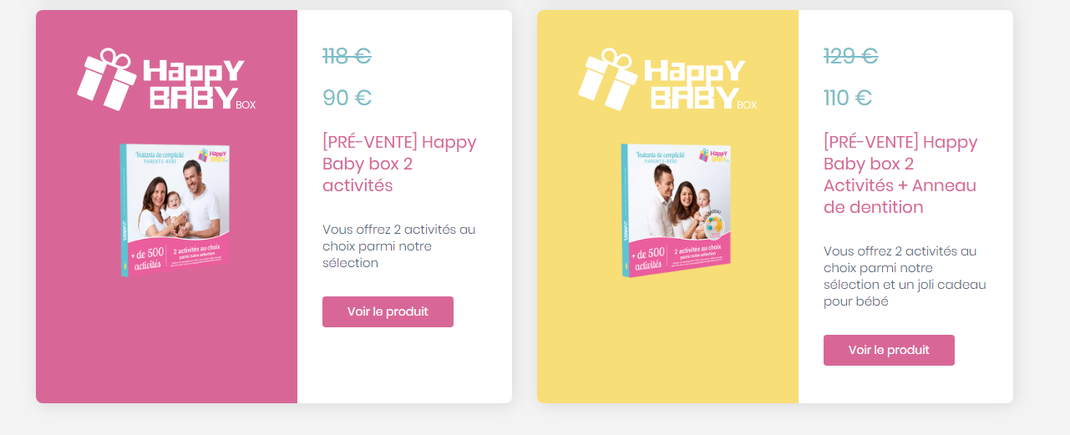Open the pink Happy Baby box image
The width and height of the screenshot is (1070, 435).
tap(177, 209)
